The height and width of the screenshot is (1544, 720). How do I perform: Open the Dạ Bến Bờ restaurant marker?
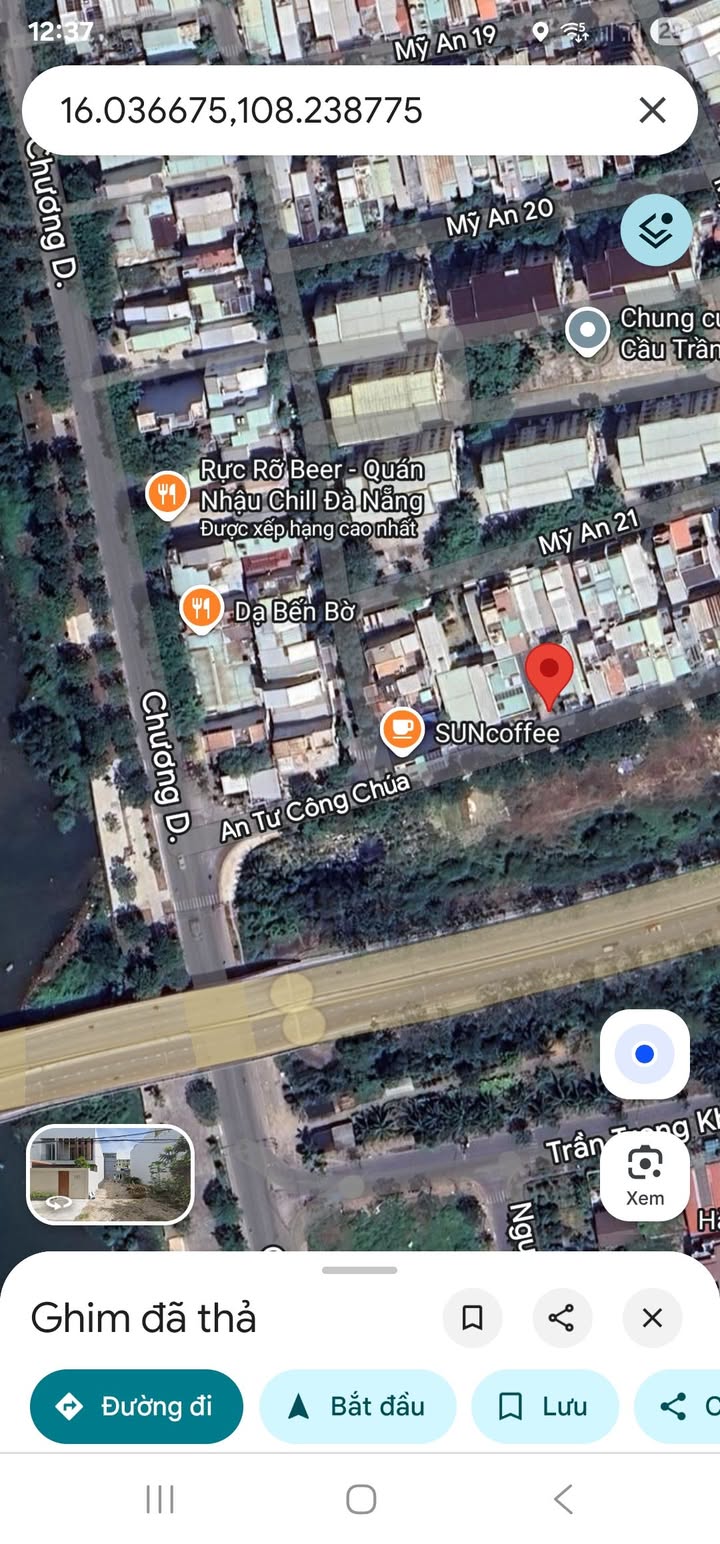[x=202, y=609]
